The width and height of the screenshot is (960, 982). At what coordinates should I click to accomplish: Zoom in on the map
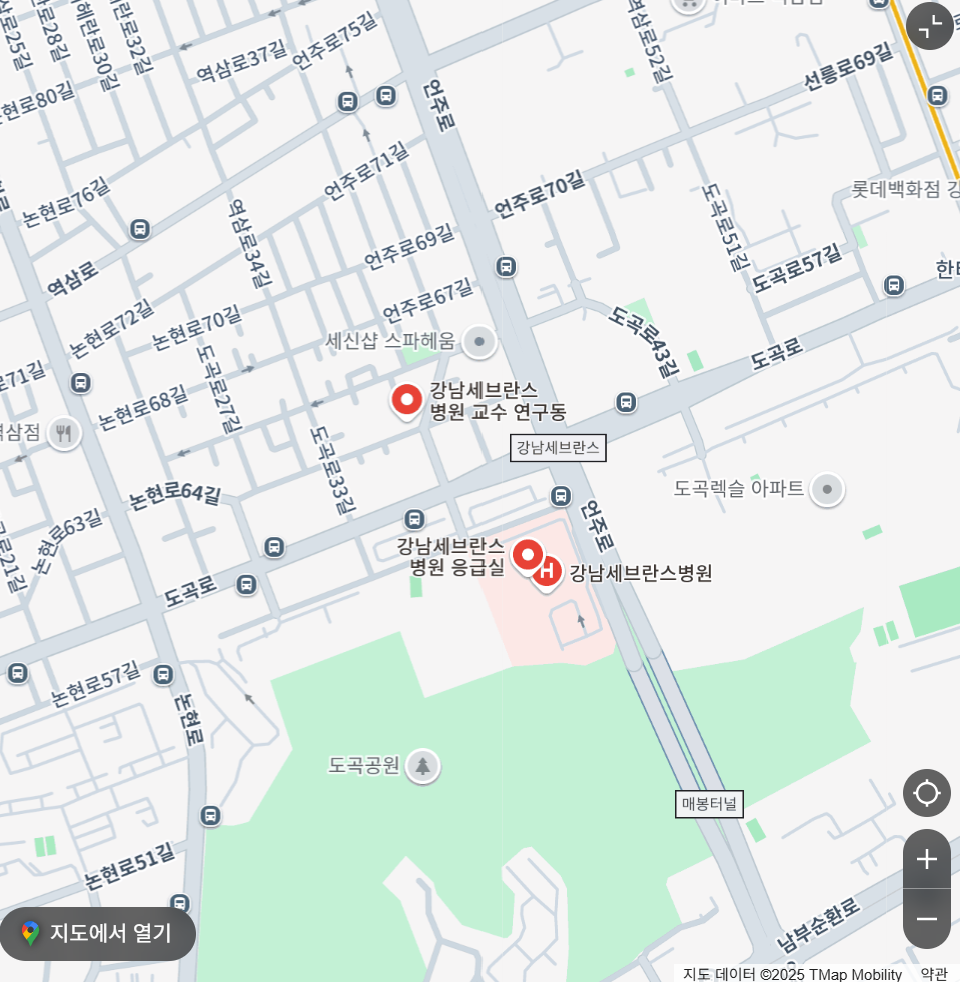(x=926, y=859)
